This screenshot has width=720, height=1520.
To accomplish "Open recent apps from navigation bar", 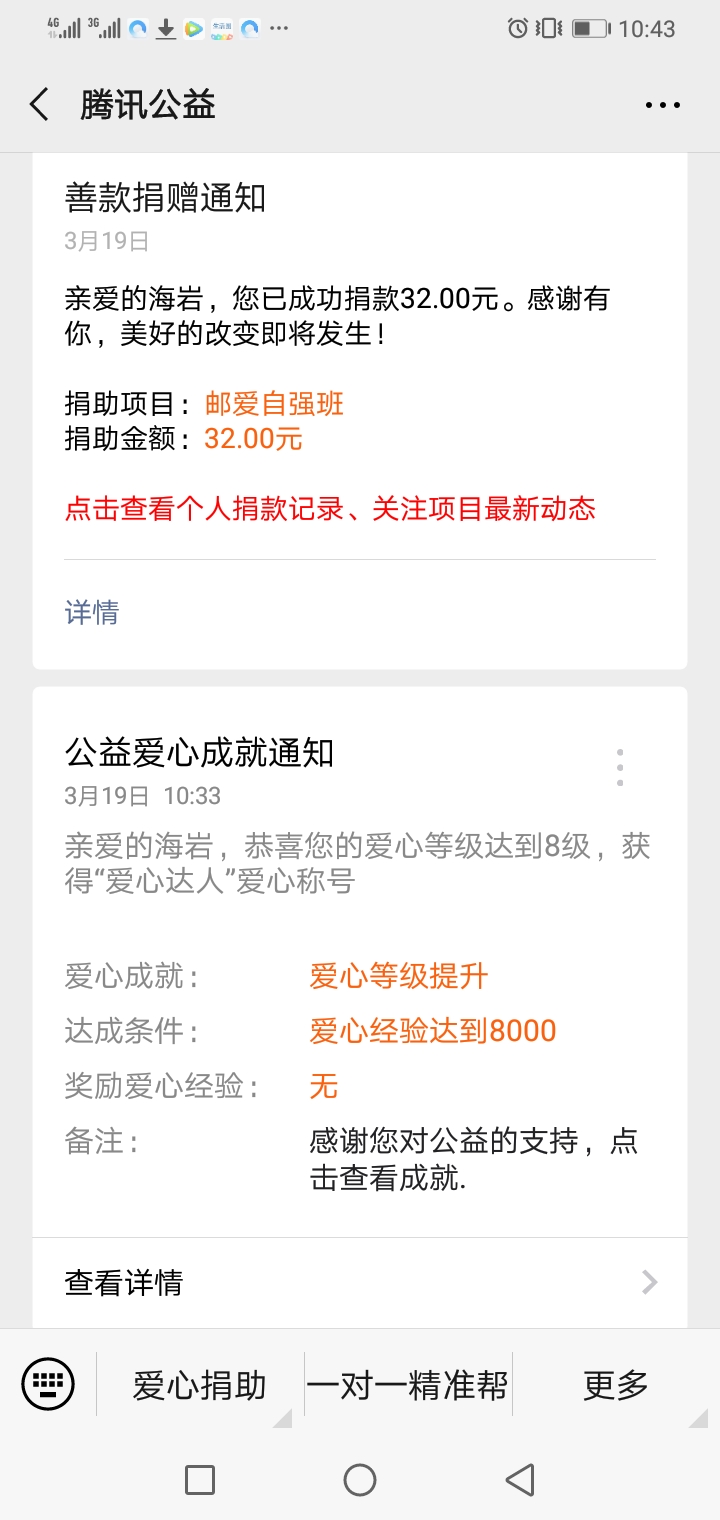I will click(x=200, y=1480).
